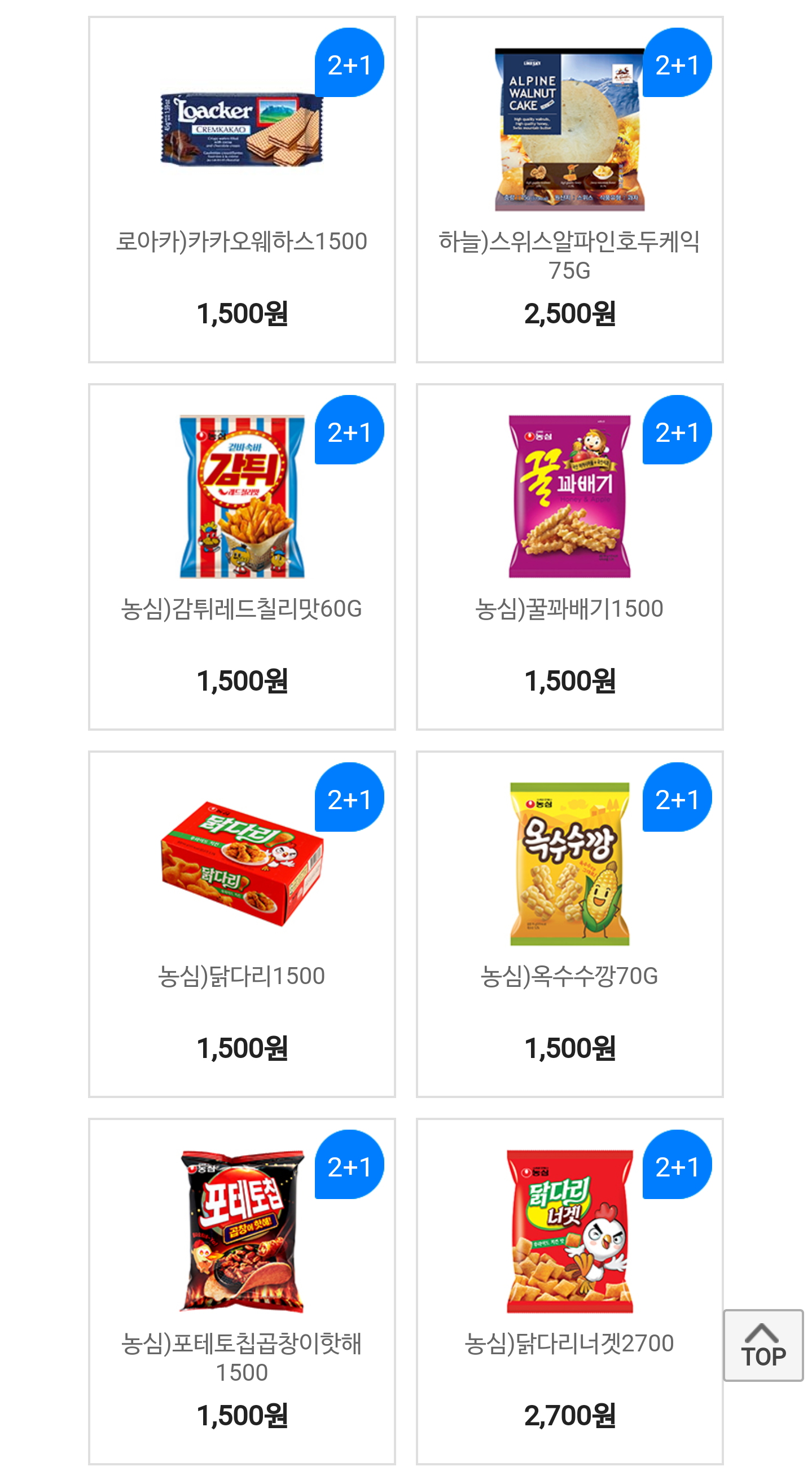Choose the 농심)옥수수깡70G snack card
812x1484 pixels.
click(569, 924)
